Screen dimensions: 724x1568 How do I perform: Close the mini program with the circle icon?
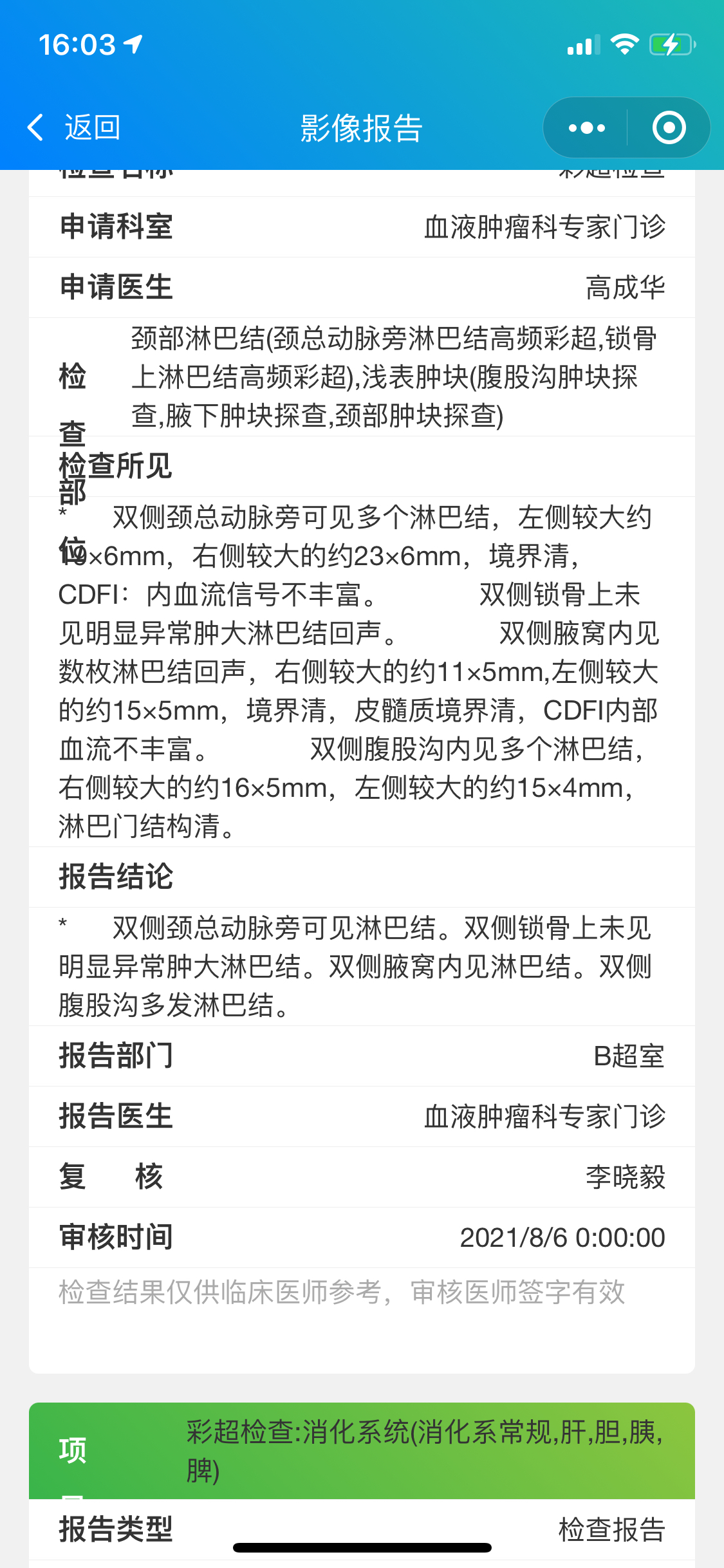669,127
